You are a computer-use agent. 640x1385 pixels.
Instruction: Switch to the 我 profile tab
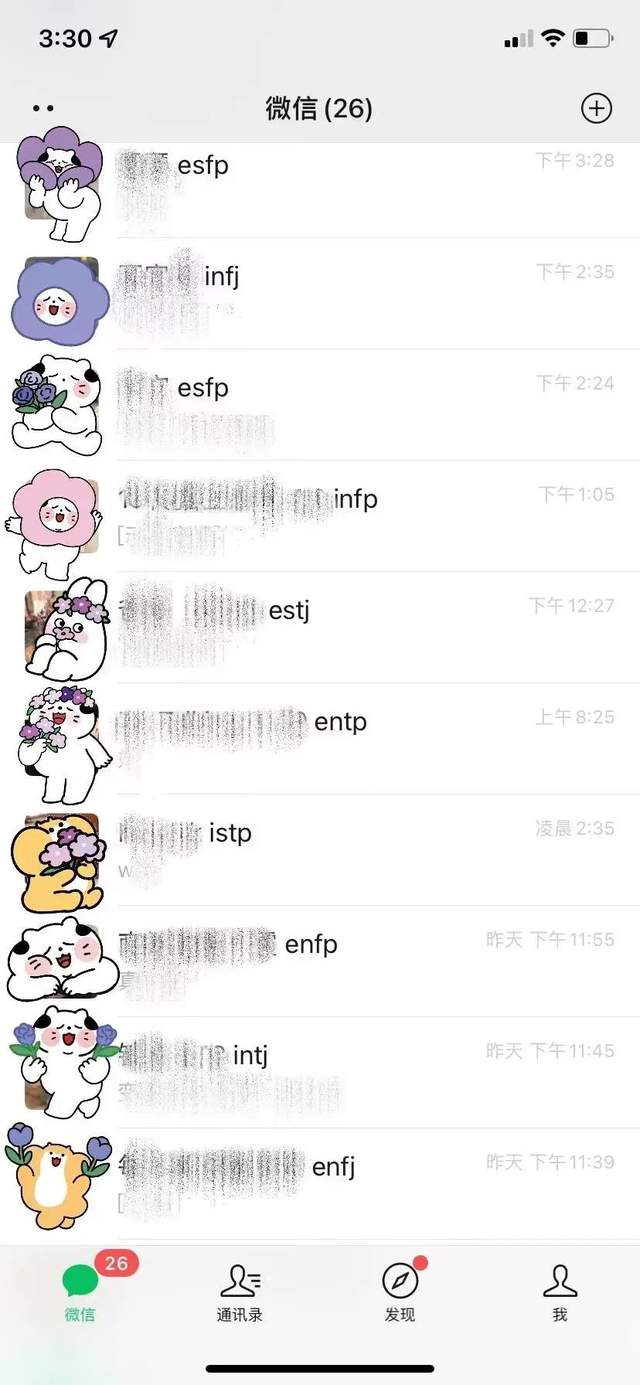pos(560,1293)
